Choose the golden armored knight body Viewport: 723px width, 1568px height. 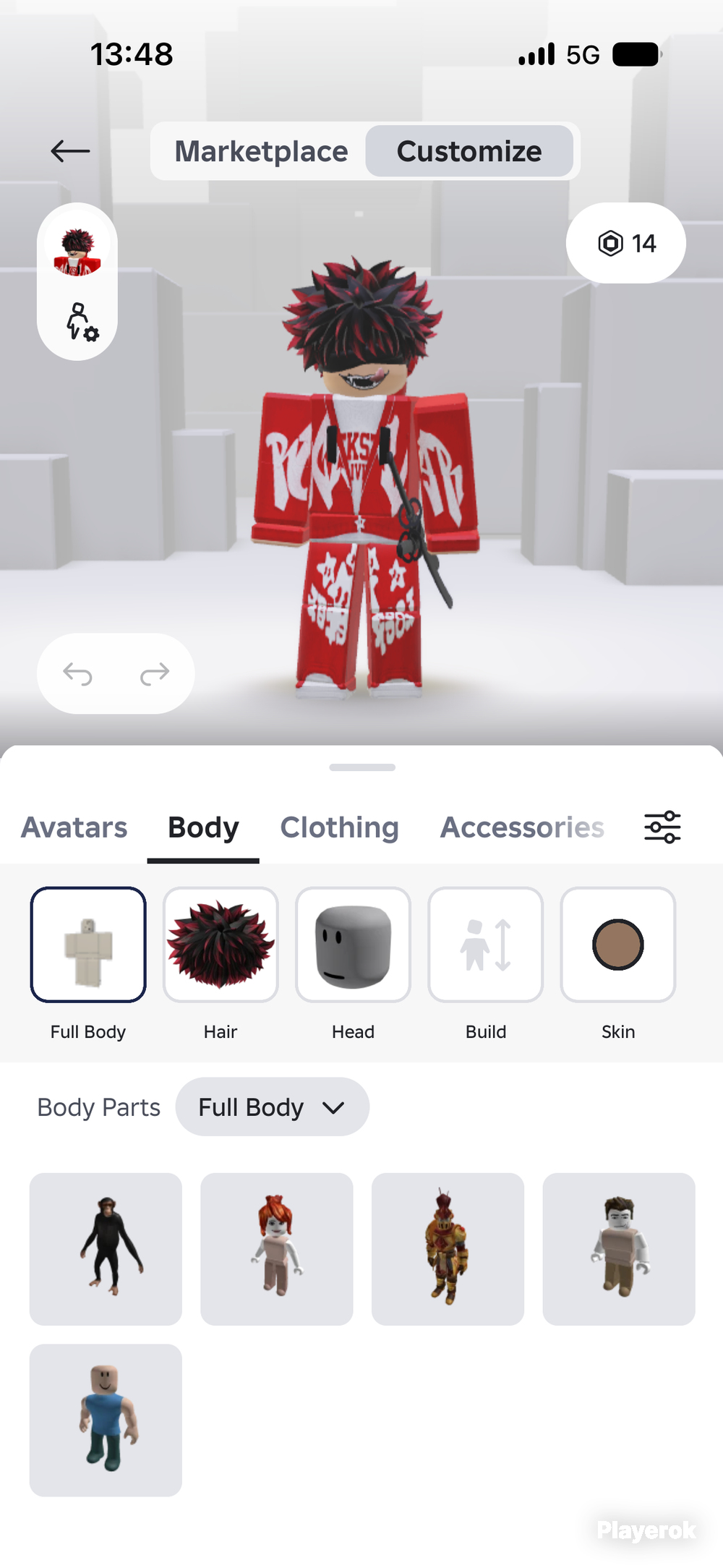[x=448, y=1249]
